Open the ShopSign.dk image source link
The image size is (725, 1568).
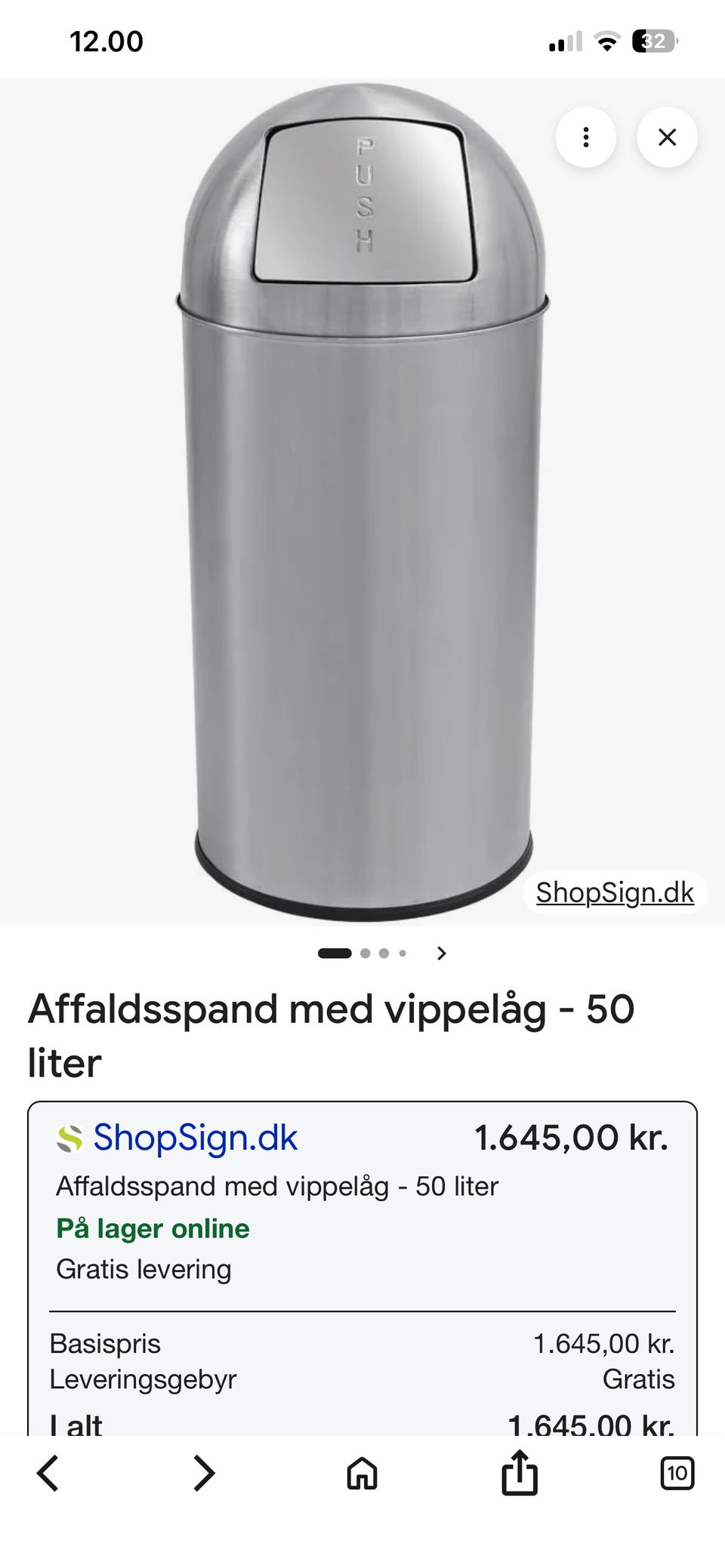click(x=615, y=892)
